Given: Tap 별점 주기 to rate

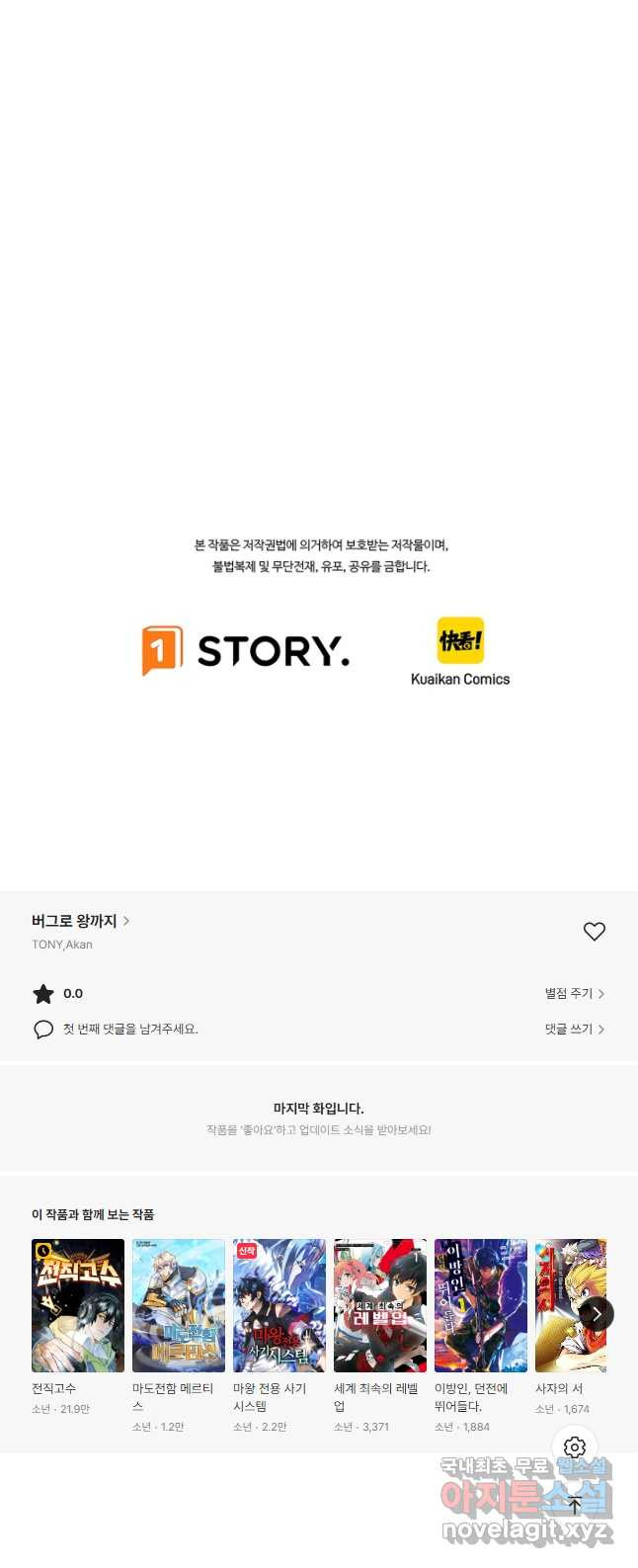Looking at the screenshot, I should pos(574,994).
